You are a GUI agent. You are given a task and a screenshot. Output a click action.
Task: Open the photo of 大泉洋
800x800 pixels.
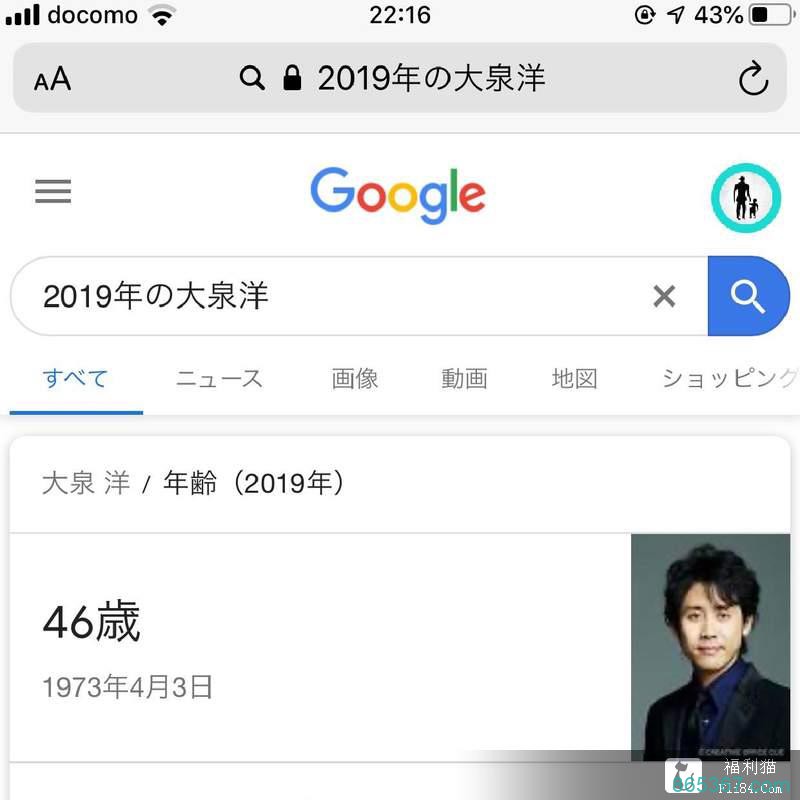click(710, 647)
